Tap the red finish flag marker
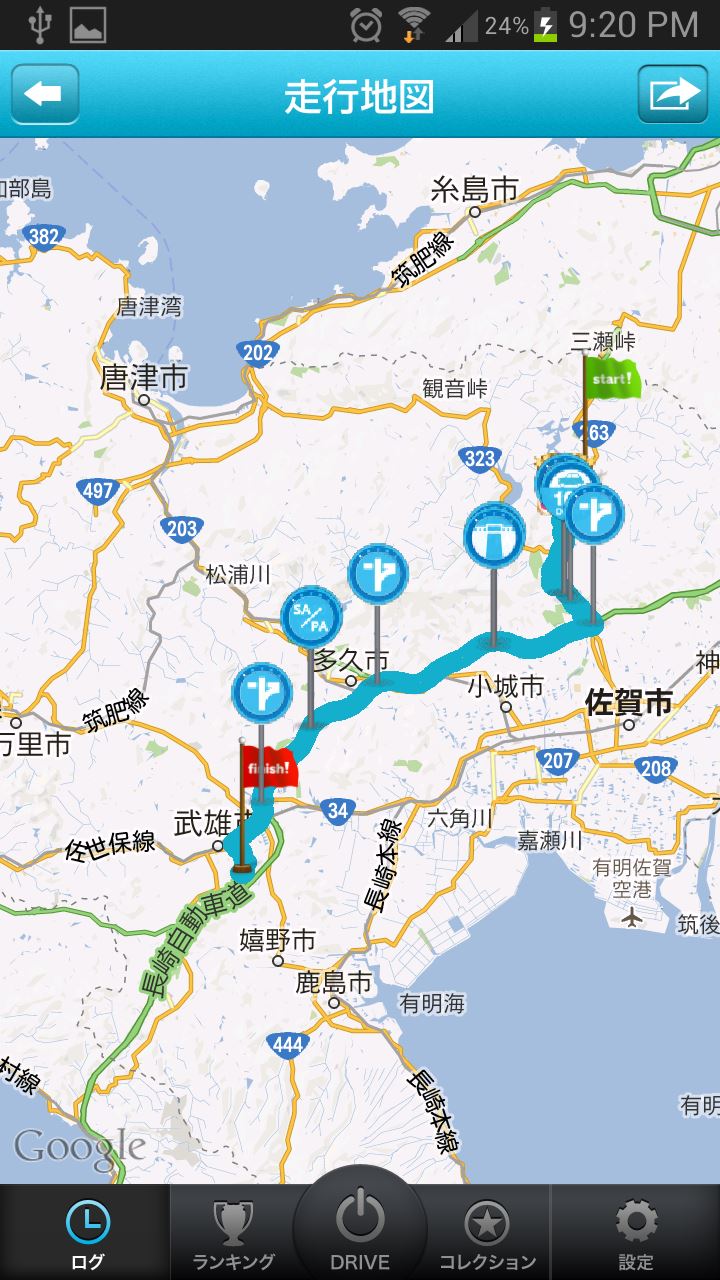Screen dimensions: 720x1280 (x=266, y=768)
